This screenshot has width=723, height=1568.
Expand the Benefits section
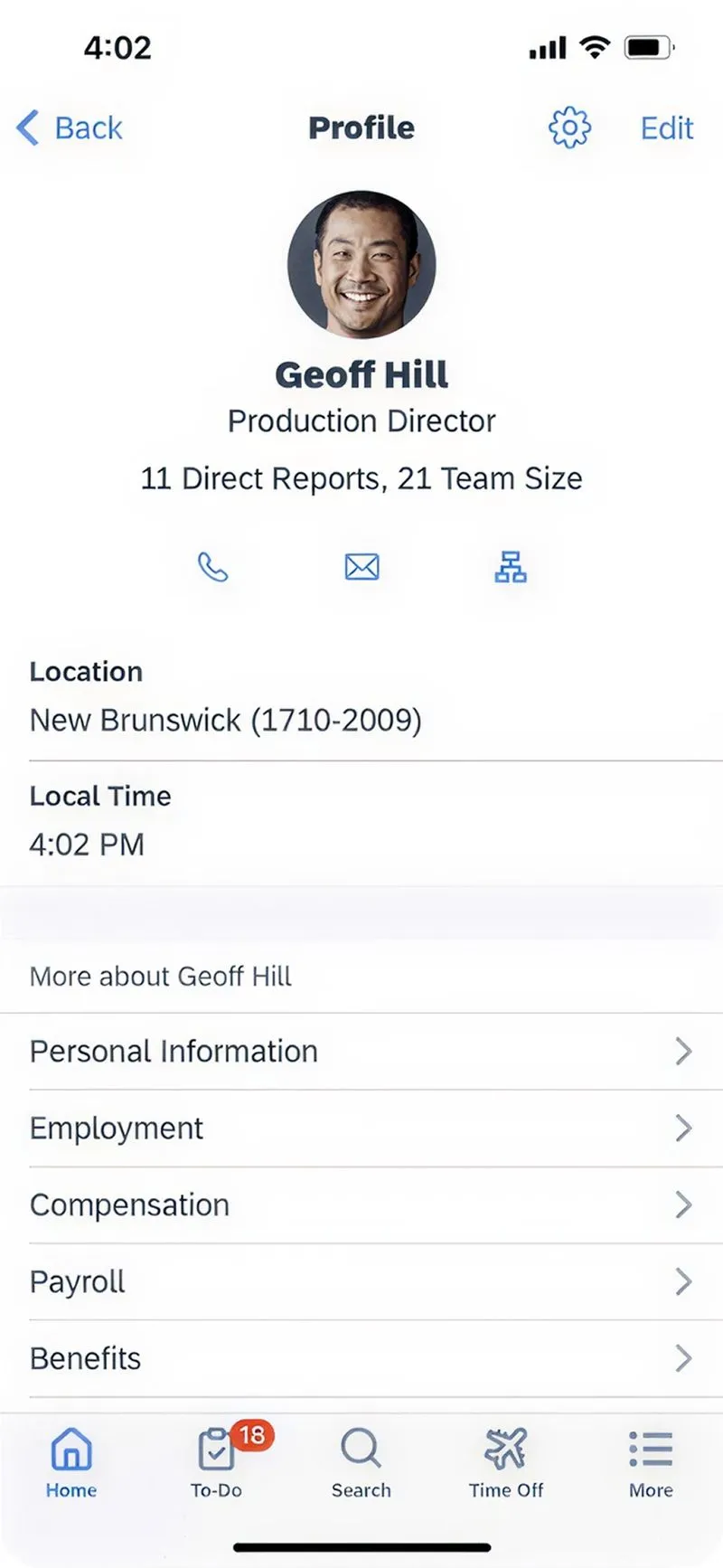point(361,1358)
